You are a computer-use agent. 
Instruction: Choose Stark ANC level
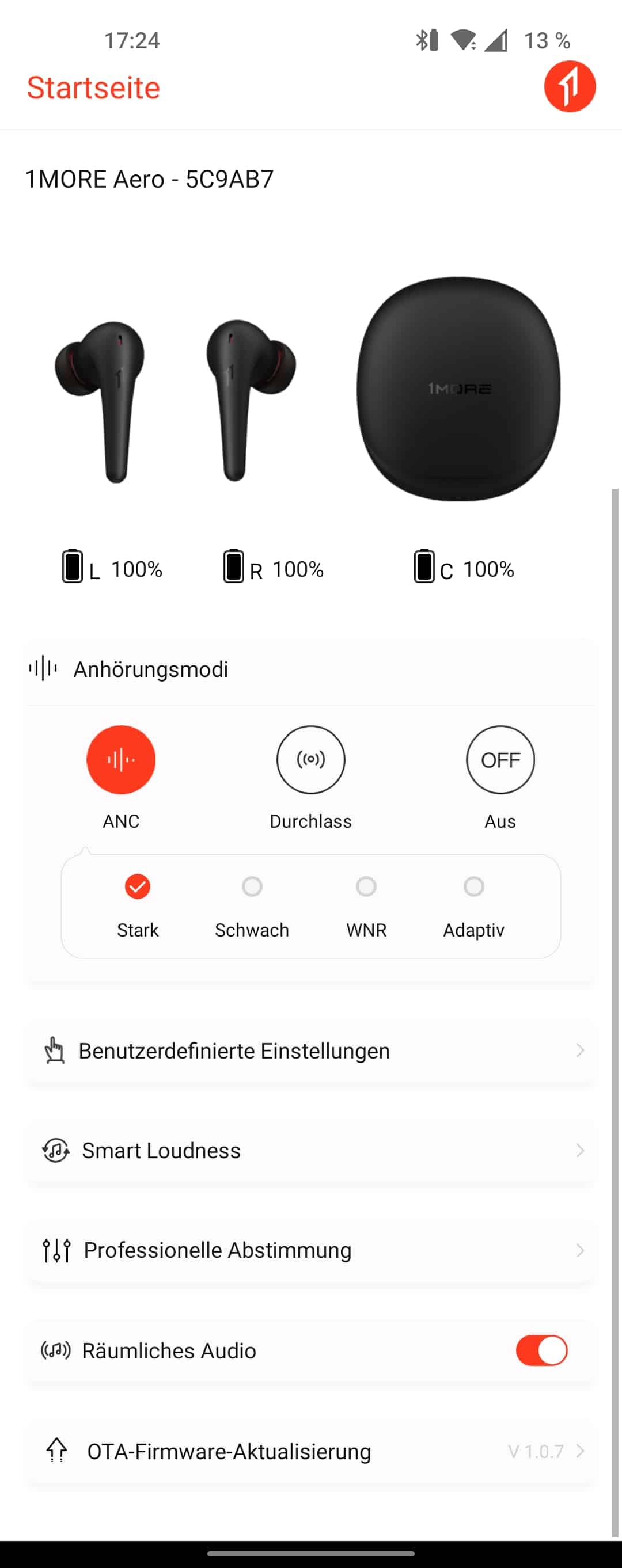coord(138,887)
